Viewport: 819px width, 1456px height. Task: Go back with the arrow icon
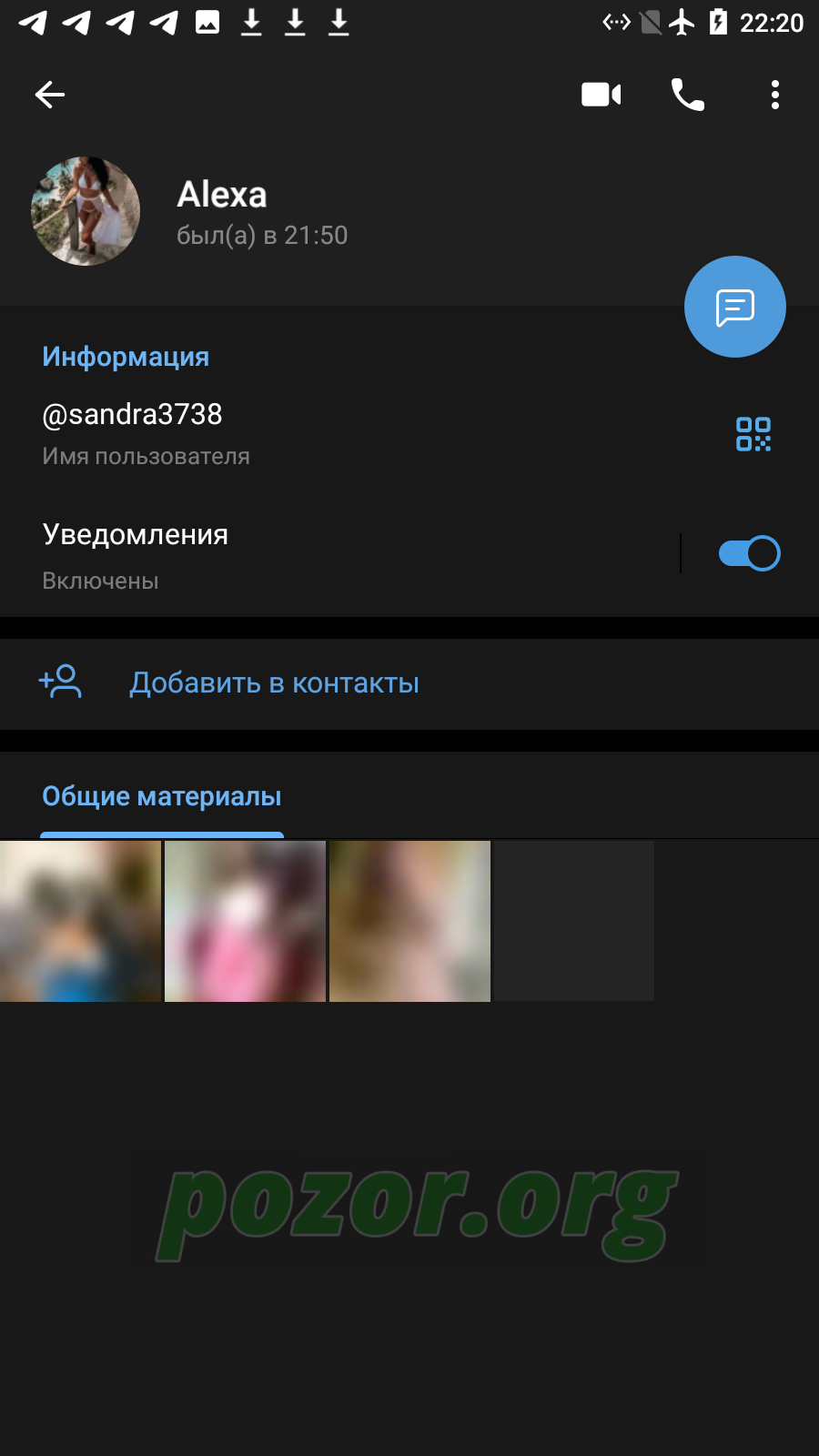click(50, 95)
